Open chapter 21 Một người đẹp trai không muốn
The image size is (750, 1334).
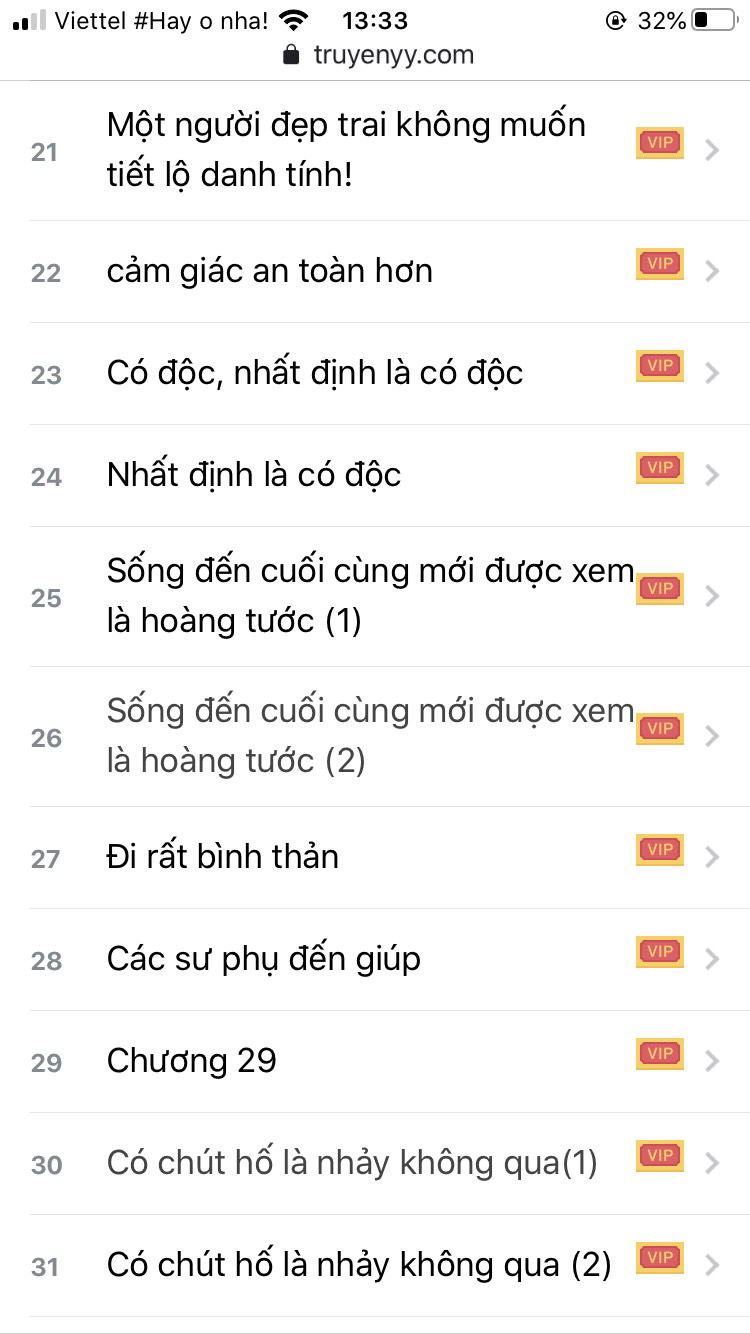click(x=346, y=150)
